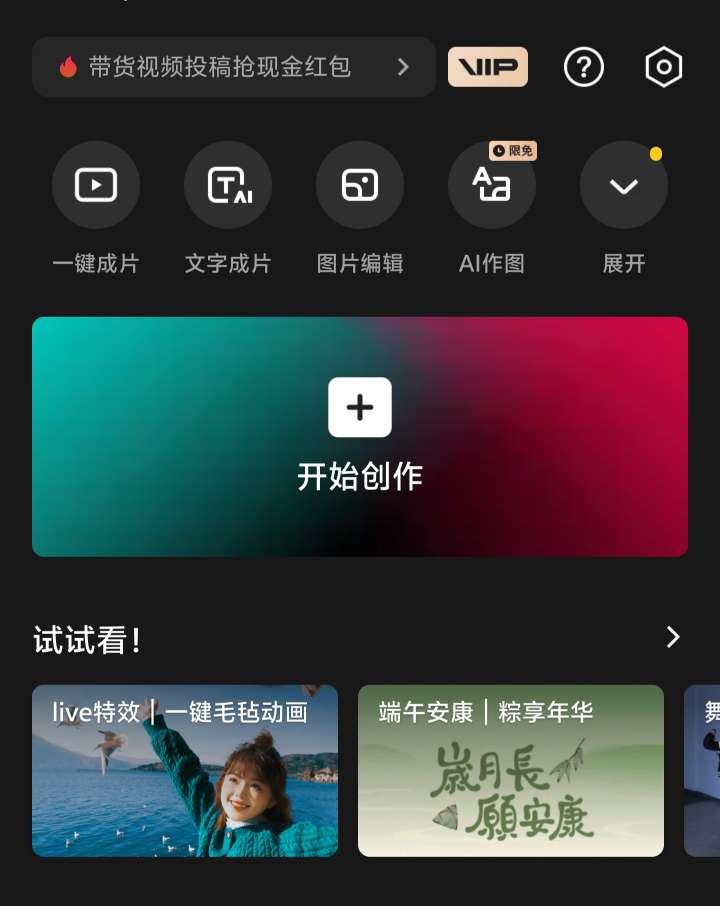Image resolution: width=720 pixels, height=906 pixels.
Task: Tap 开始创作 to start a new project
Action: (x=360, y=436)
